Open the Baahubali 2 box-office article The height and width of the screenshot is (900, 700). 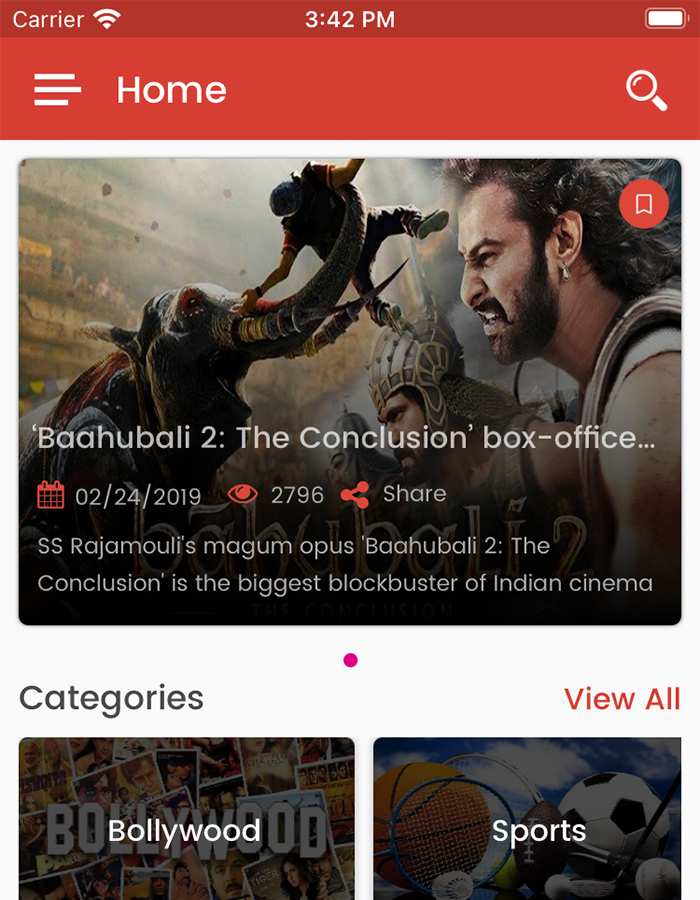click(x=345, y=438)
